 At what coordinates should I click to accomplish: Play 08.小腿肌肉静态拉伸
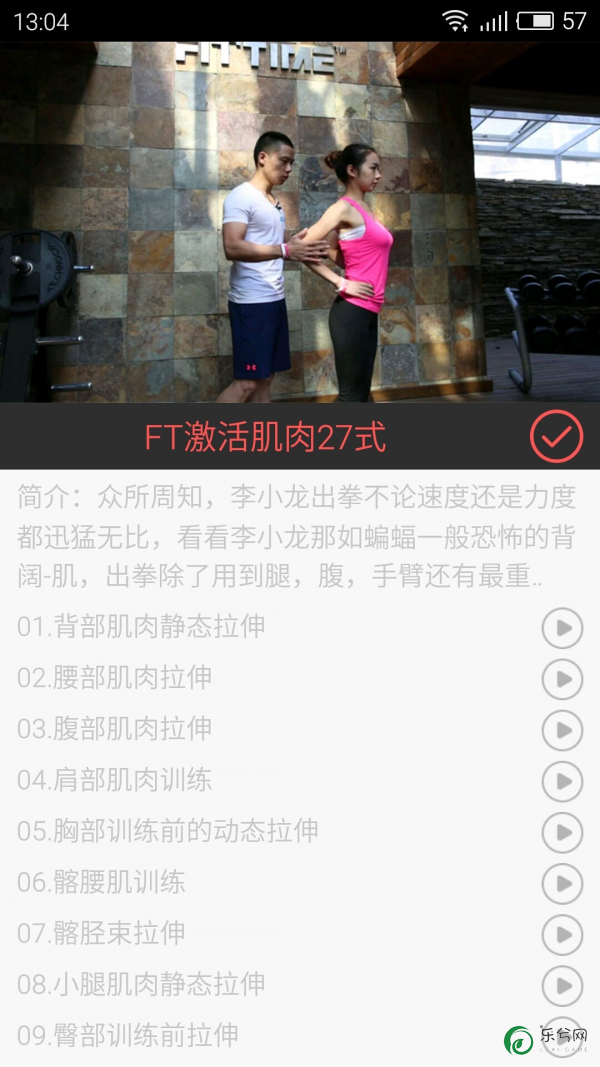[562, 985]
